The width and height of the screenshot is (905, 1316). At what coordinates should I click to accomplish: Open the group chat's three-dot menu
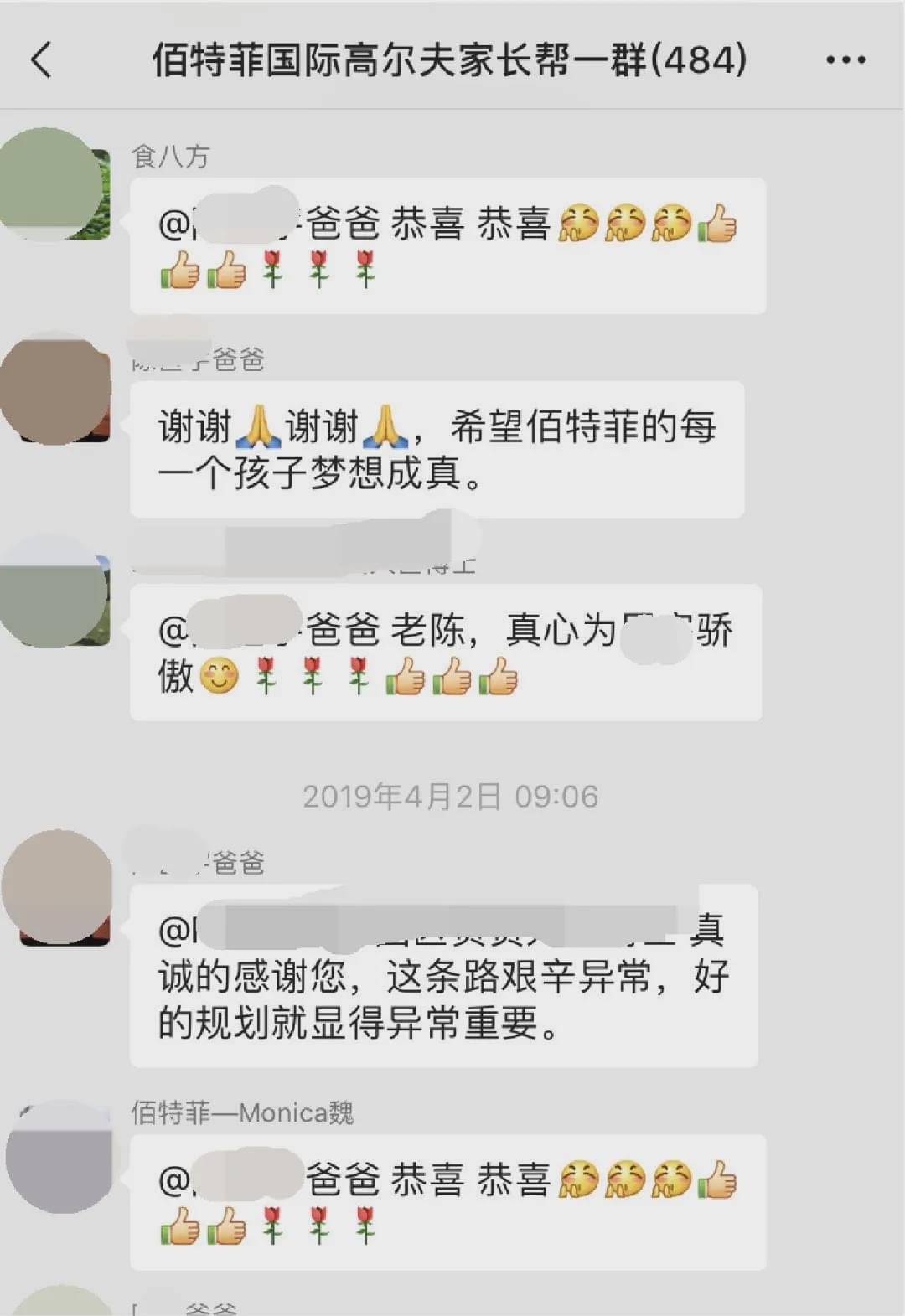[845, 60]
